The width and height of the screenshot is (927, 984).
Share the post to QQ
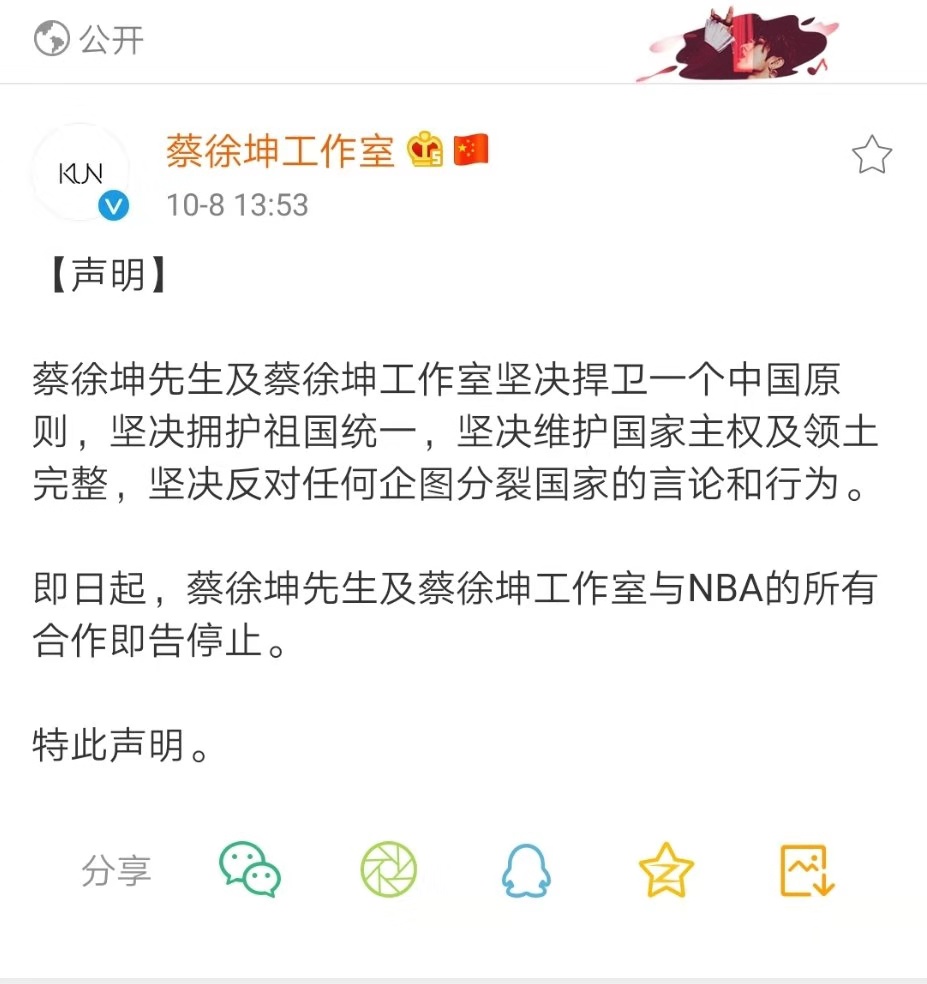coord(526,870)
